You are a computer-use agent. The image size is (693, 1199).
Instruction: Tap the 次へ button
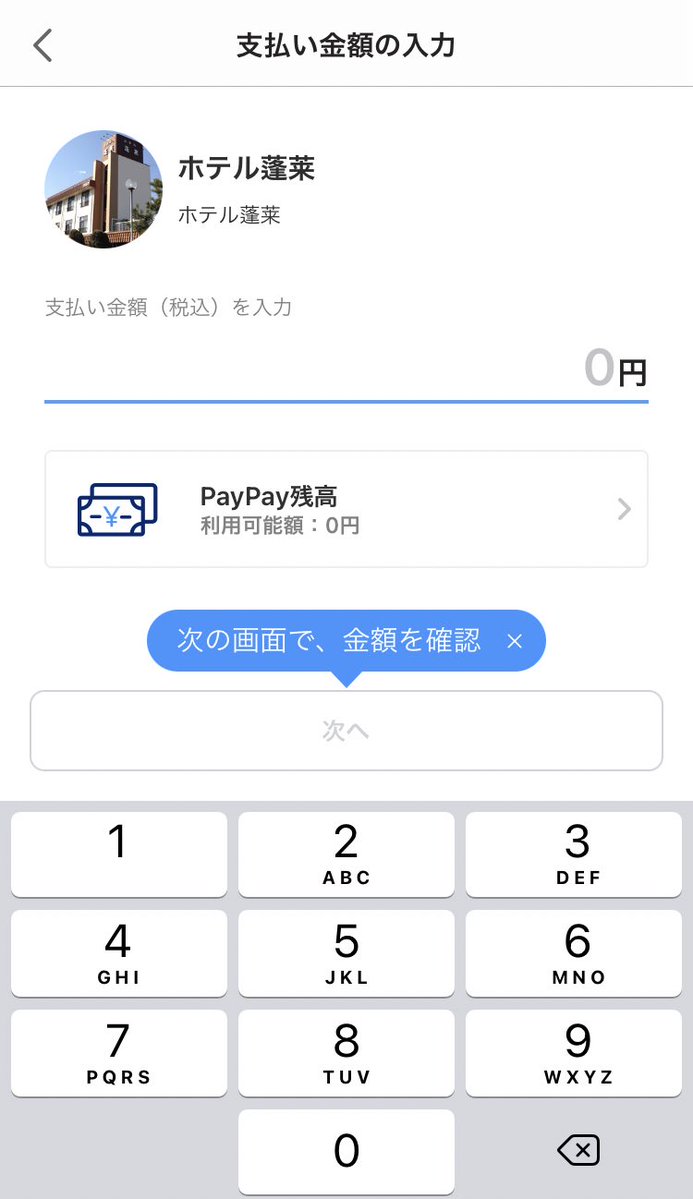point(346,731)
